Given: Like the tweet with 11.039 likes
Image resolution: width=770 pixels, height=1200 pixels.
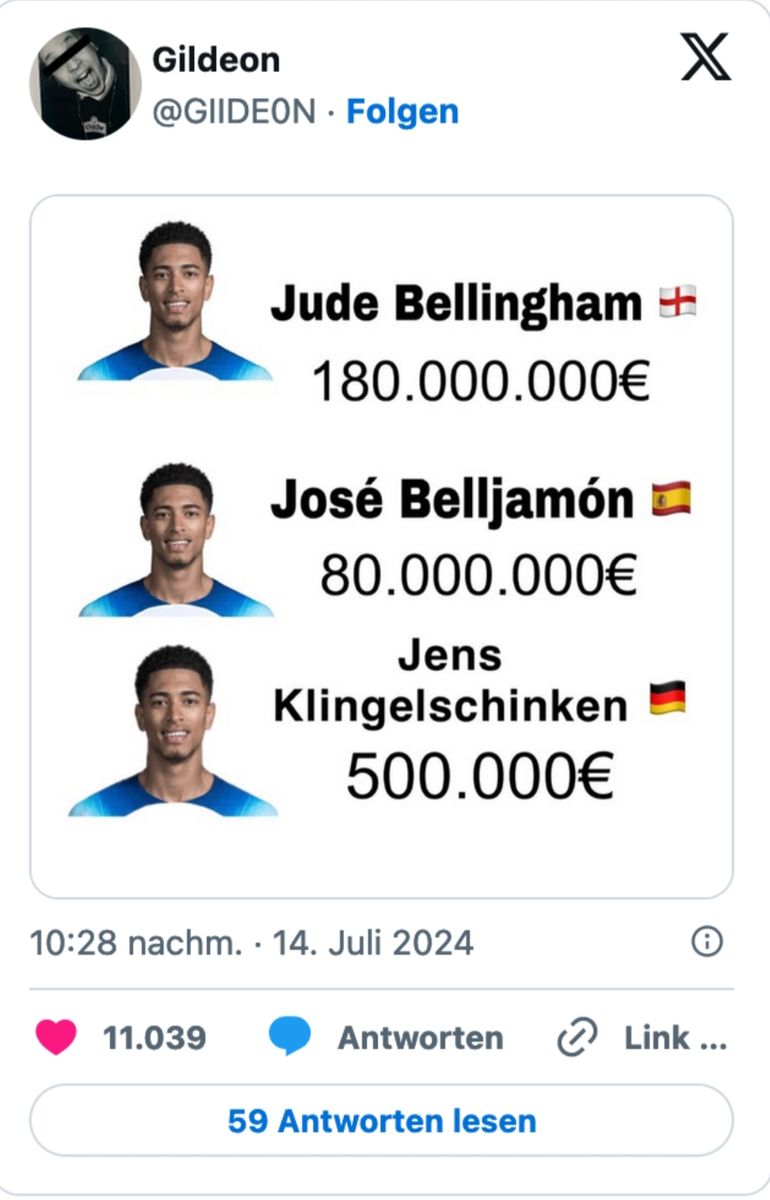Looking at the screenshot, I should [121, 1037].
